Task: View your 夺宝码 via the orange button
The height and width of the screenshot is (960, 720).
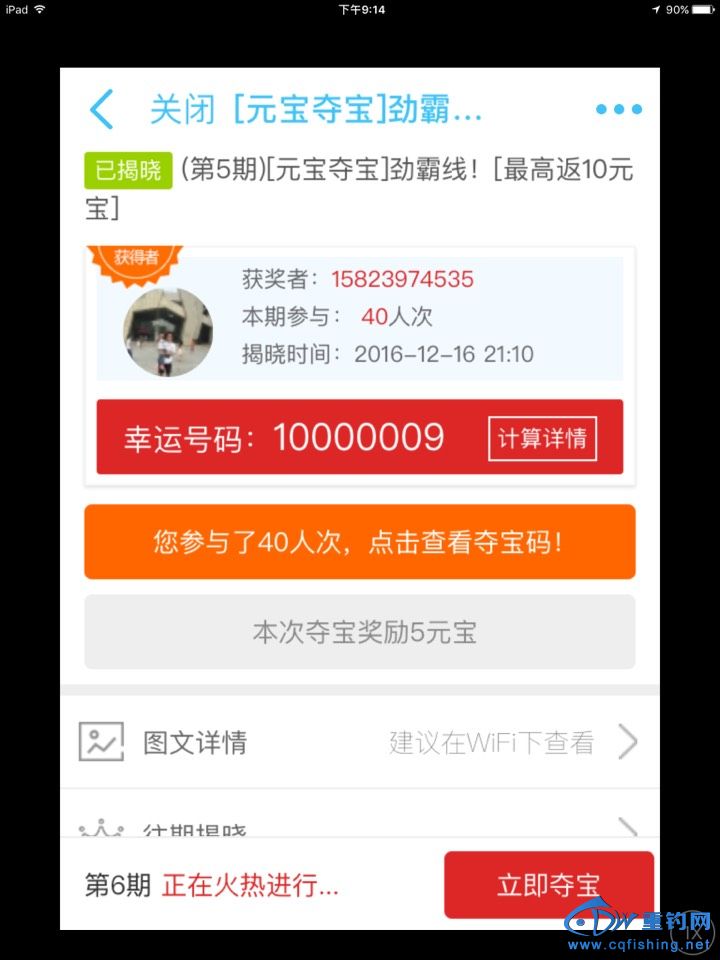Action: (x=359, y=542)
